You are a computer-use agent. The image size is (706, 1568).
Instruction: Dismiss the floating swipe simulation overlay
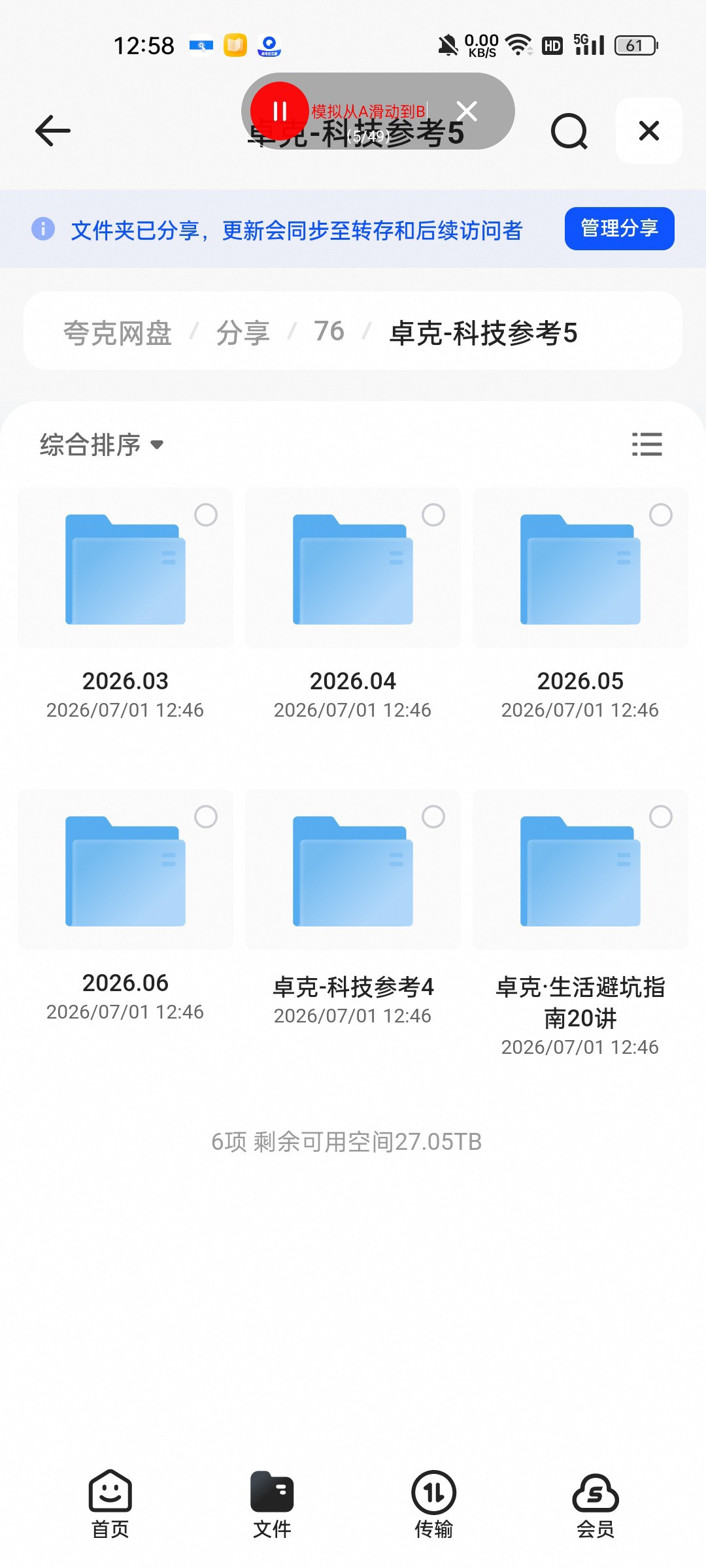[x=467, y=111]
